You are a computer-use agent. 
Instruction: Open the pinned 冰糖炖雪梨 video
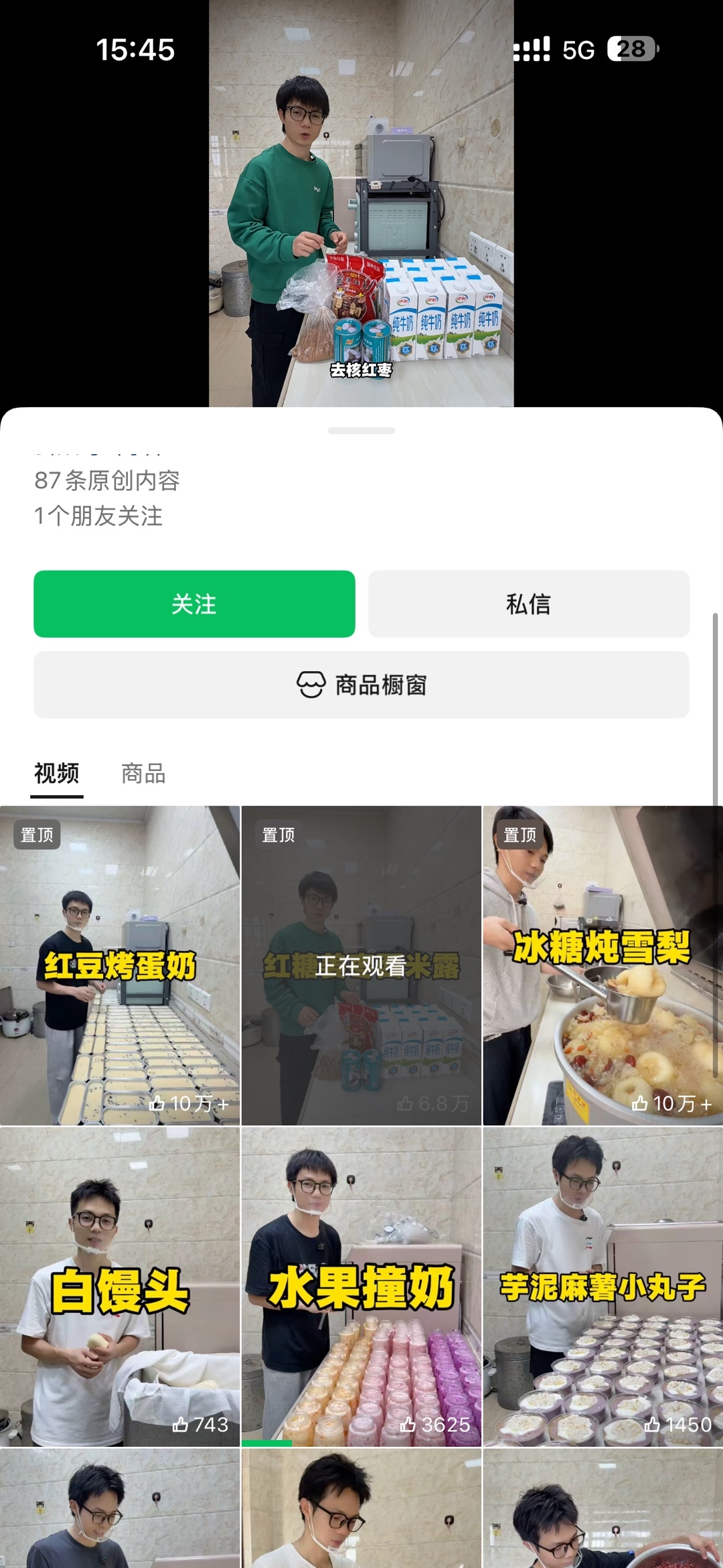point(603,965)
